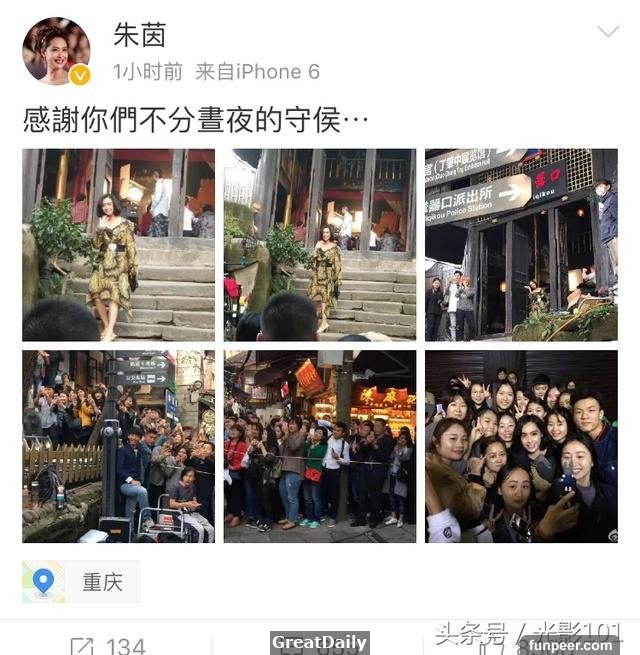Open first photo of woman on stairs

coord(118,245)
